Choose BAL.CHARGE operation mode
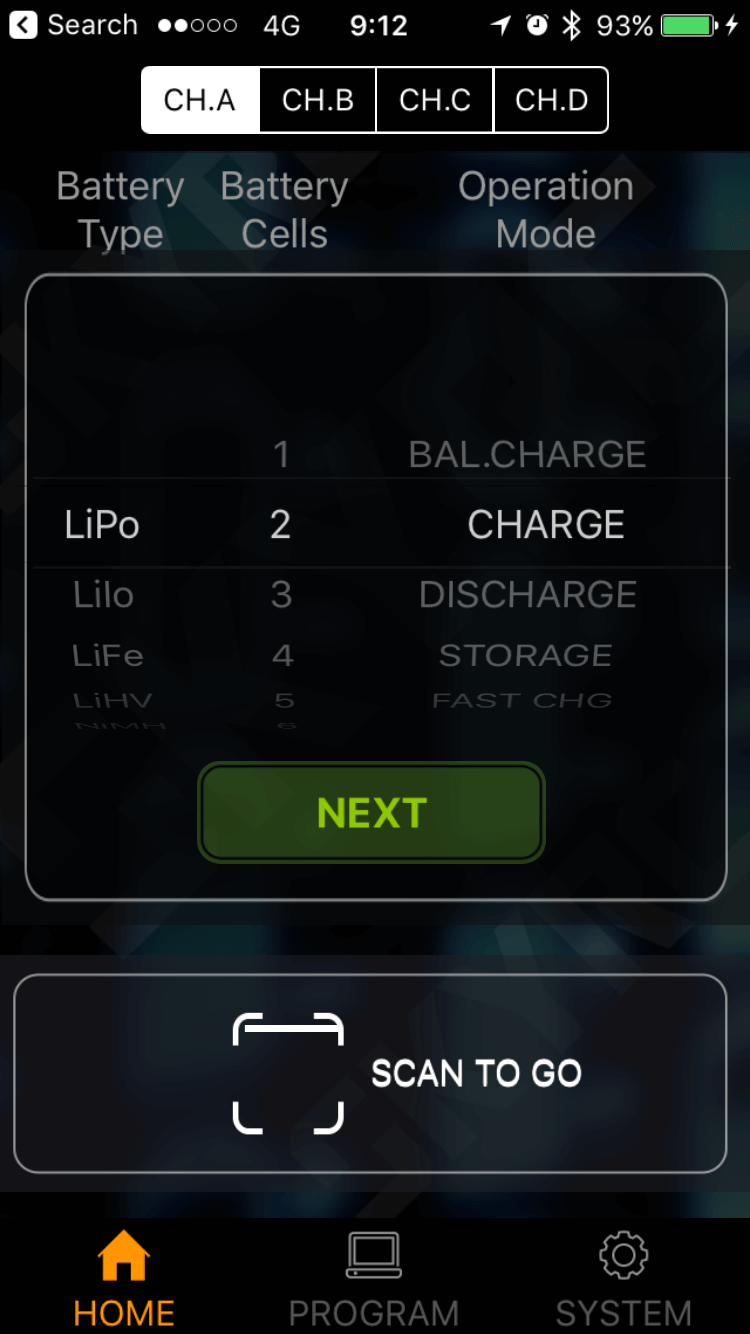This screenshot has width=750, height=1334. (x=527, y=455)
